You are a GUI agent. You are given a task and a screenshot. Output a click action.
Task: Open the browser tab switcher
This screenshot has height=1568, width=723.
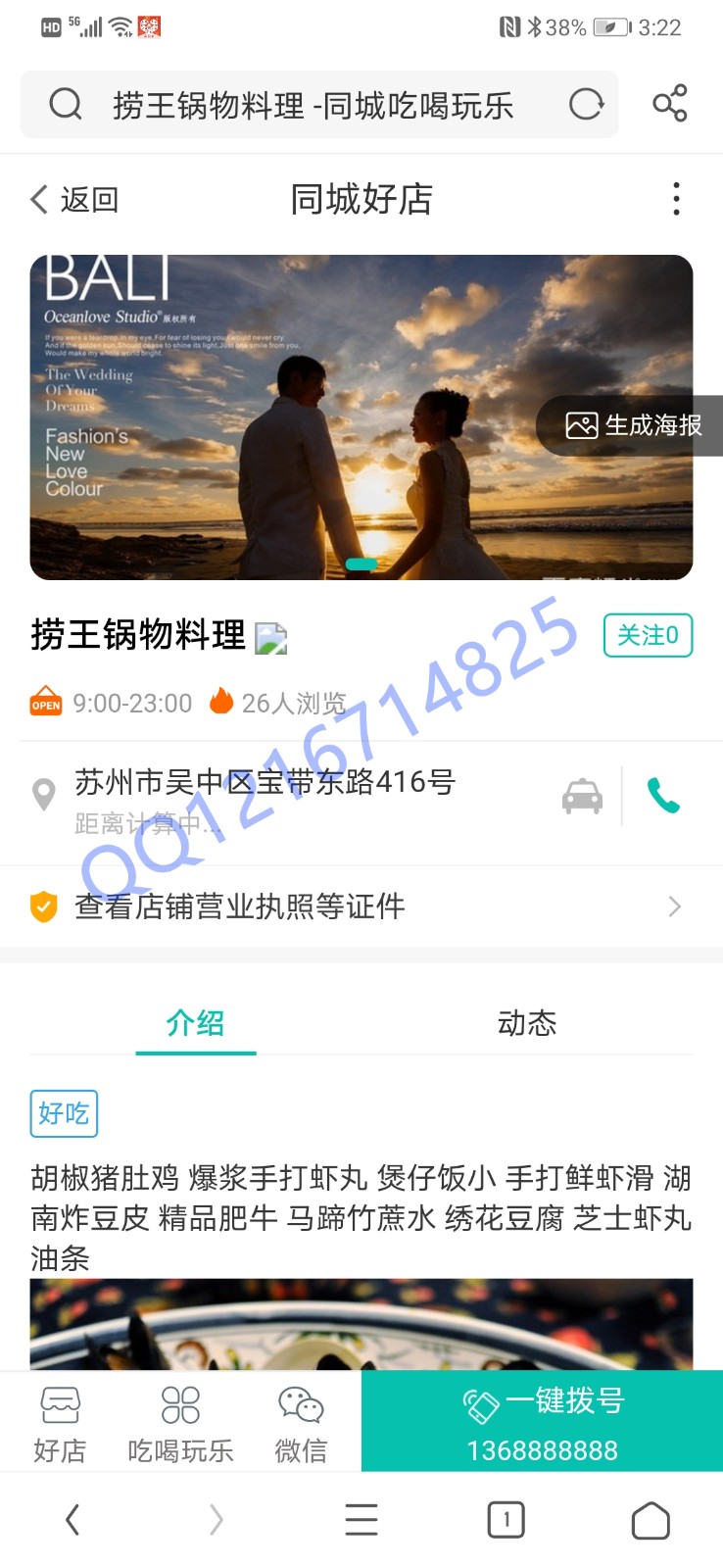(506, 1520)
